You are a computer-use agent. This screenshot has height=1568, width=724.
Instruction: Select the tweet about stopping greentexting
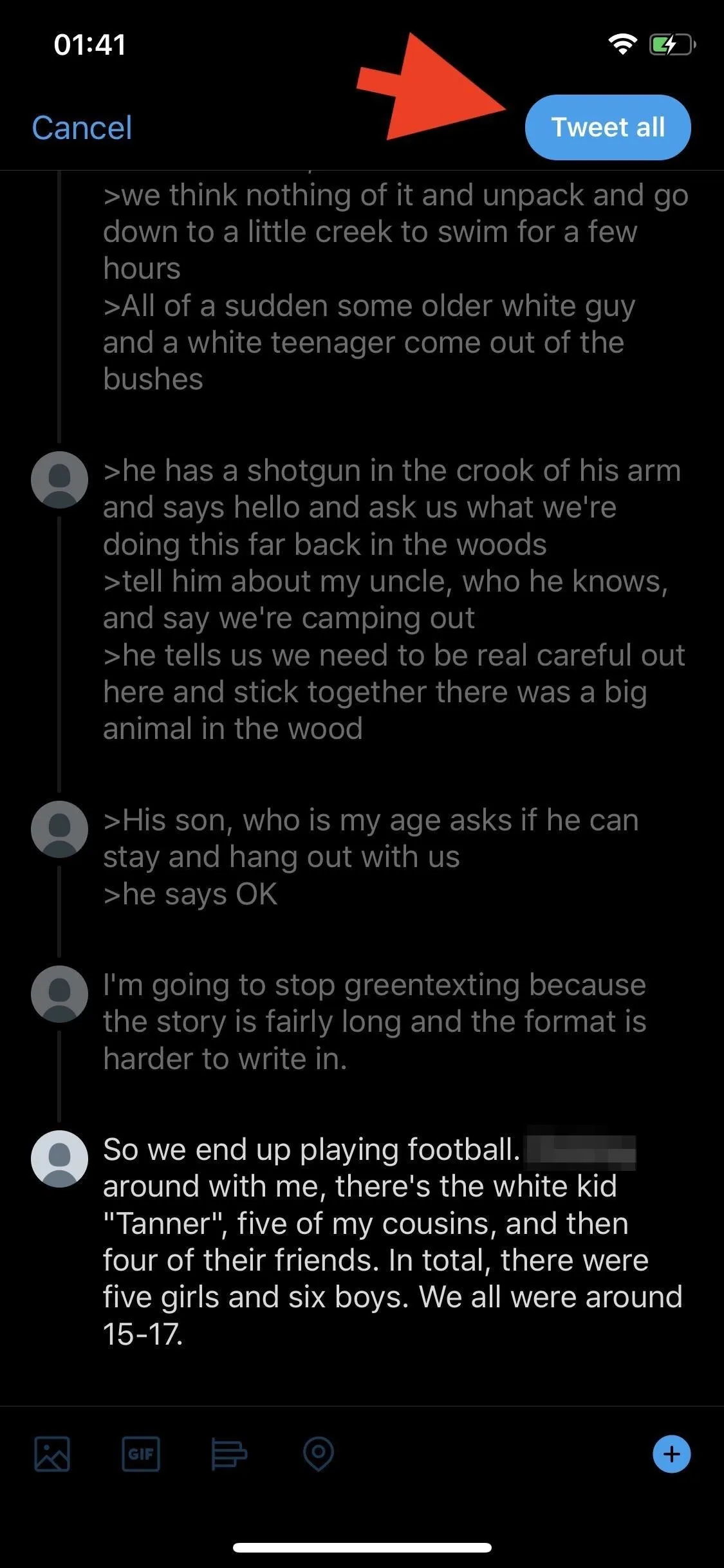tap(375, 1022)
